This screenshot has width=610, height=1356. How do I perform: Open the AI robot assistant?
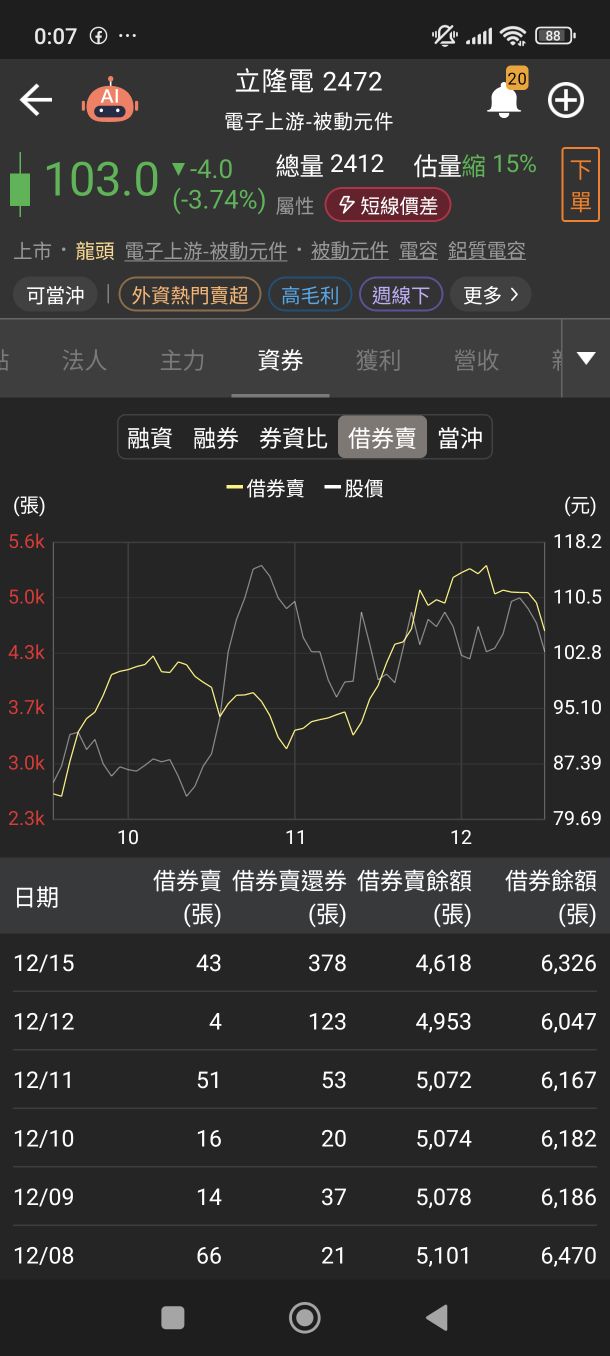(110, 100)
